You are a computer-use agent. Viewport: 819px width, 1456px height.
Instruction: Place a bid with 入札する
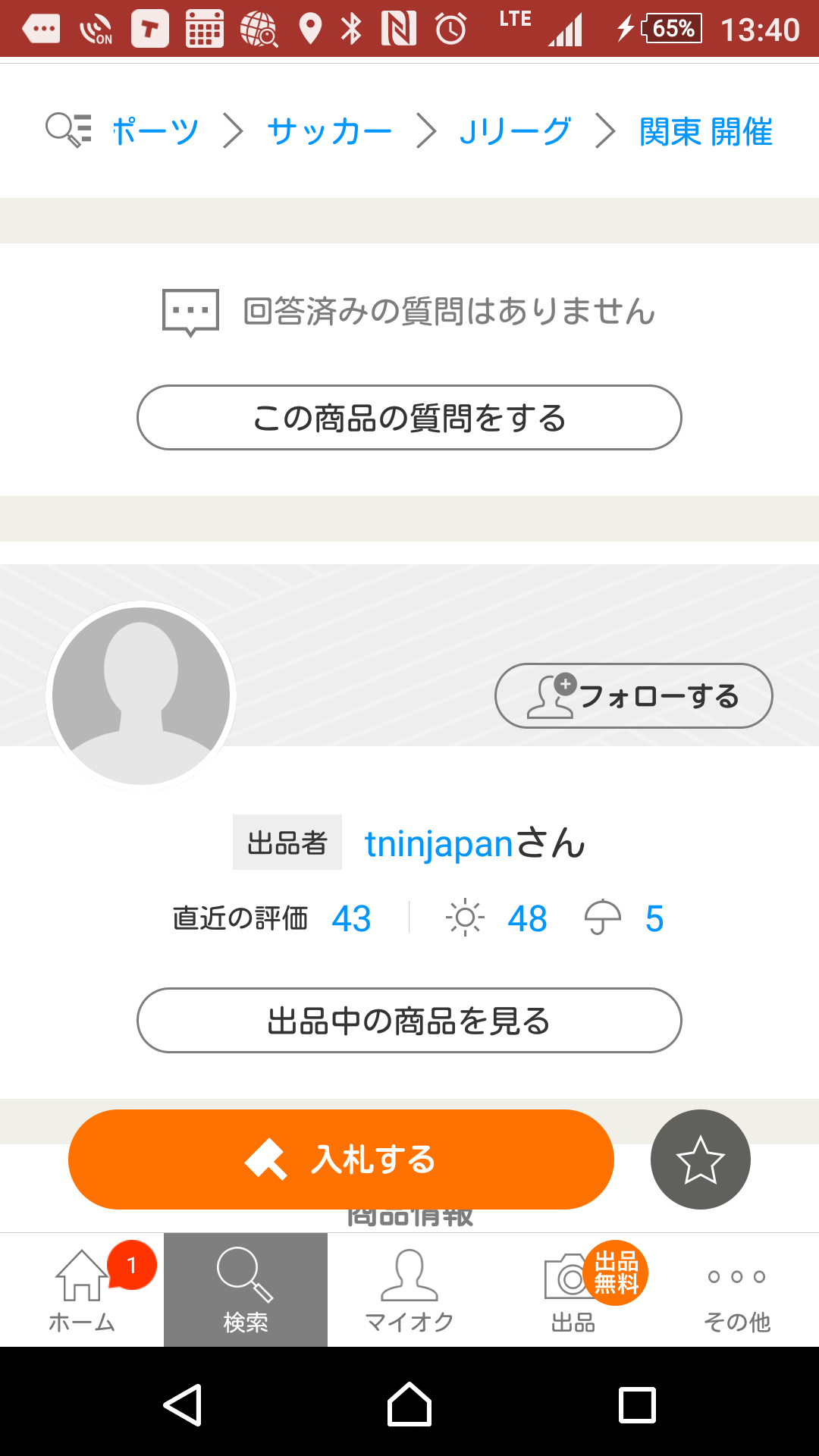point(341,1159)
